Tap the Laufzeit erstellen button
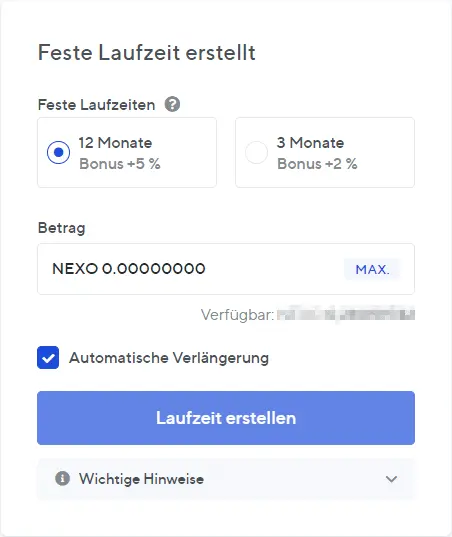The height and width of the screenshot is (537, 452). coord(226,418)
